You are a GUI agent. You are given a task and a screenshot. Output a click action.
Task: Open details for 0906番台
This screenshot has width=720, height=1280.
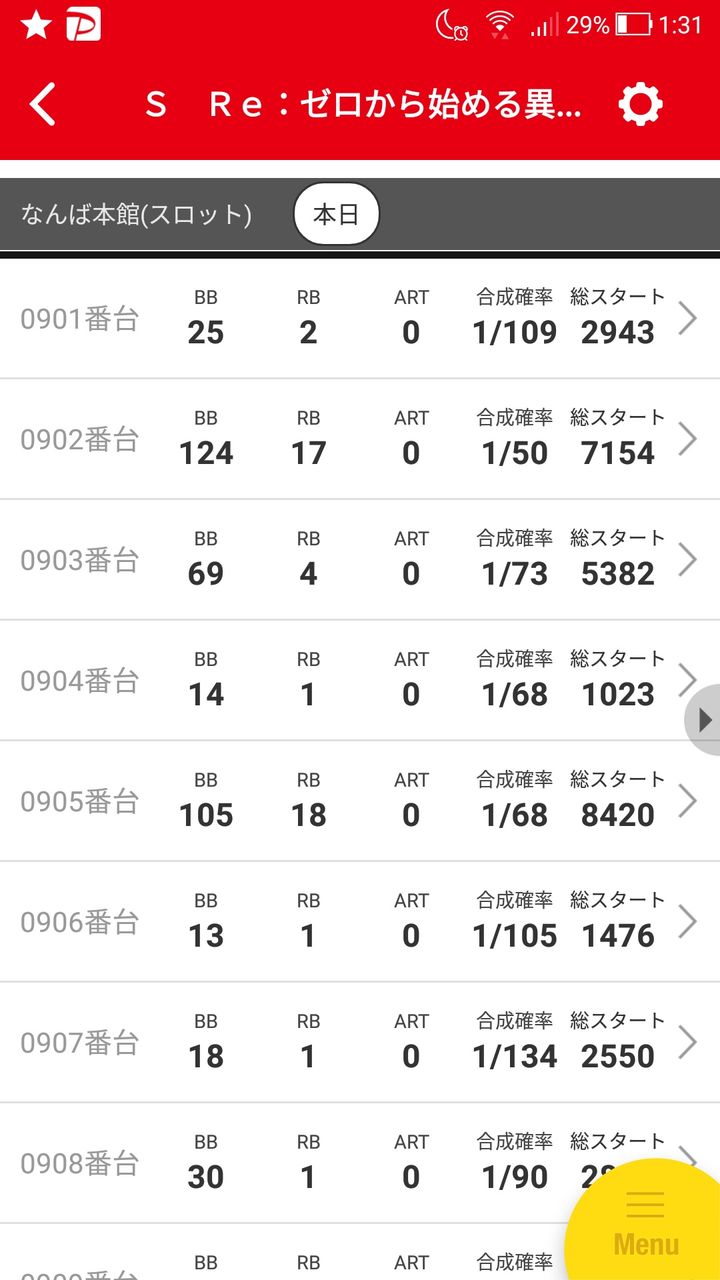pos(360,922)
